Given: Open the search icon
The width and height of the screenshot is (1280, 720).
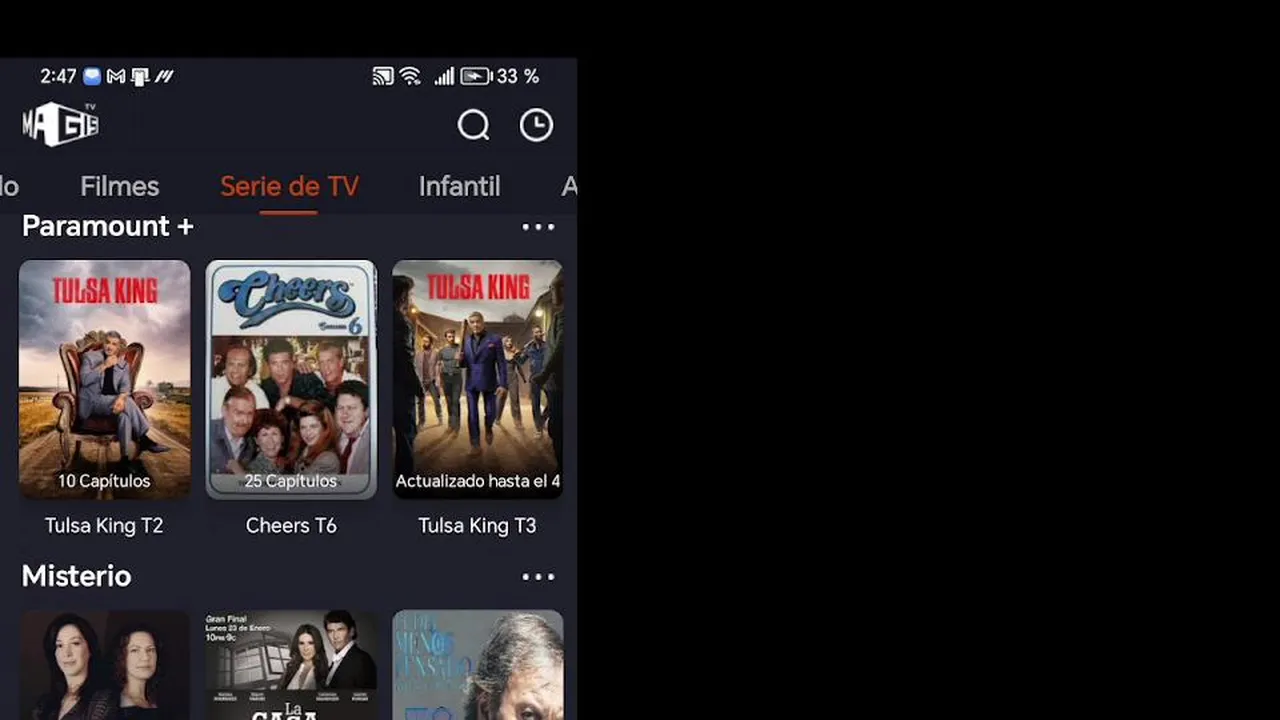Looking at the screenshot, I should (473, 125).
